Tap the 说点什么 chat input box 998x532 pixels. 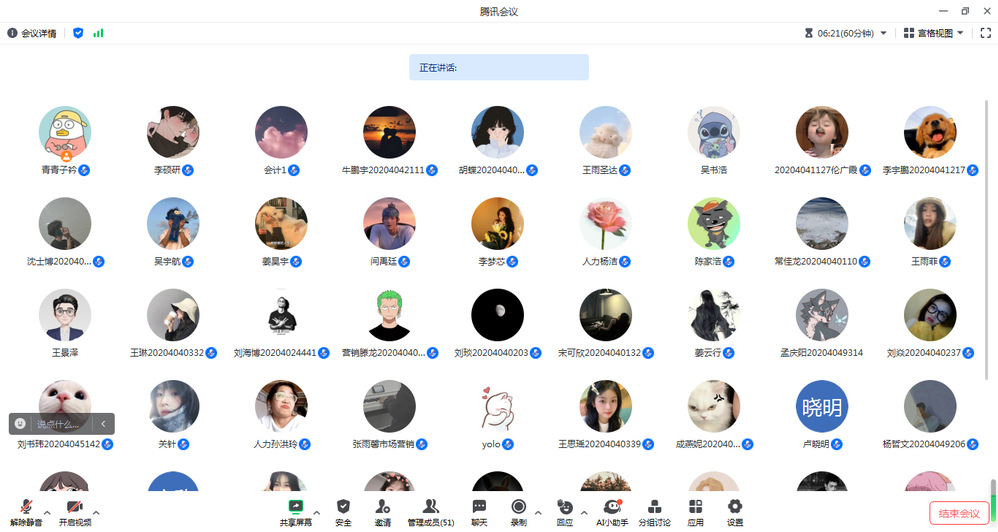55,424
